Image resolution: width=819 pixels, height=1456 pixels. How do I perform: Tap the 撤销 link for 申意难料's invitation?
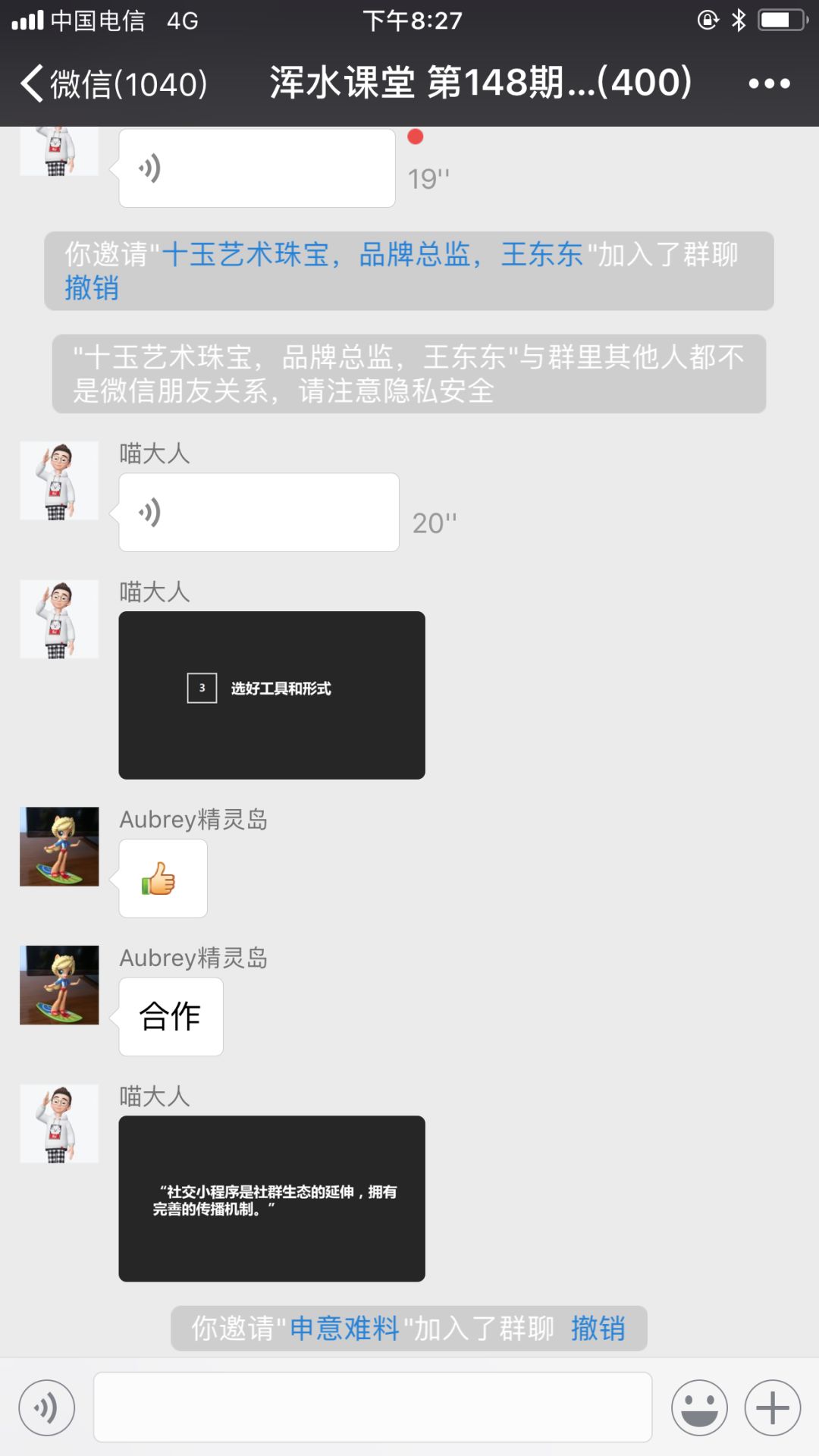598,1329
